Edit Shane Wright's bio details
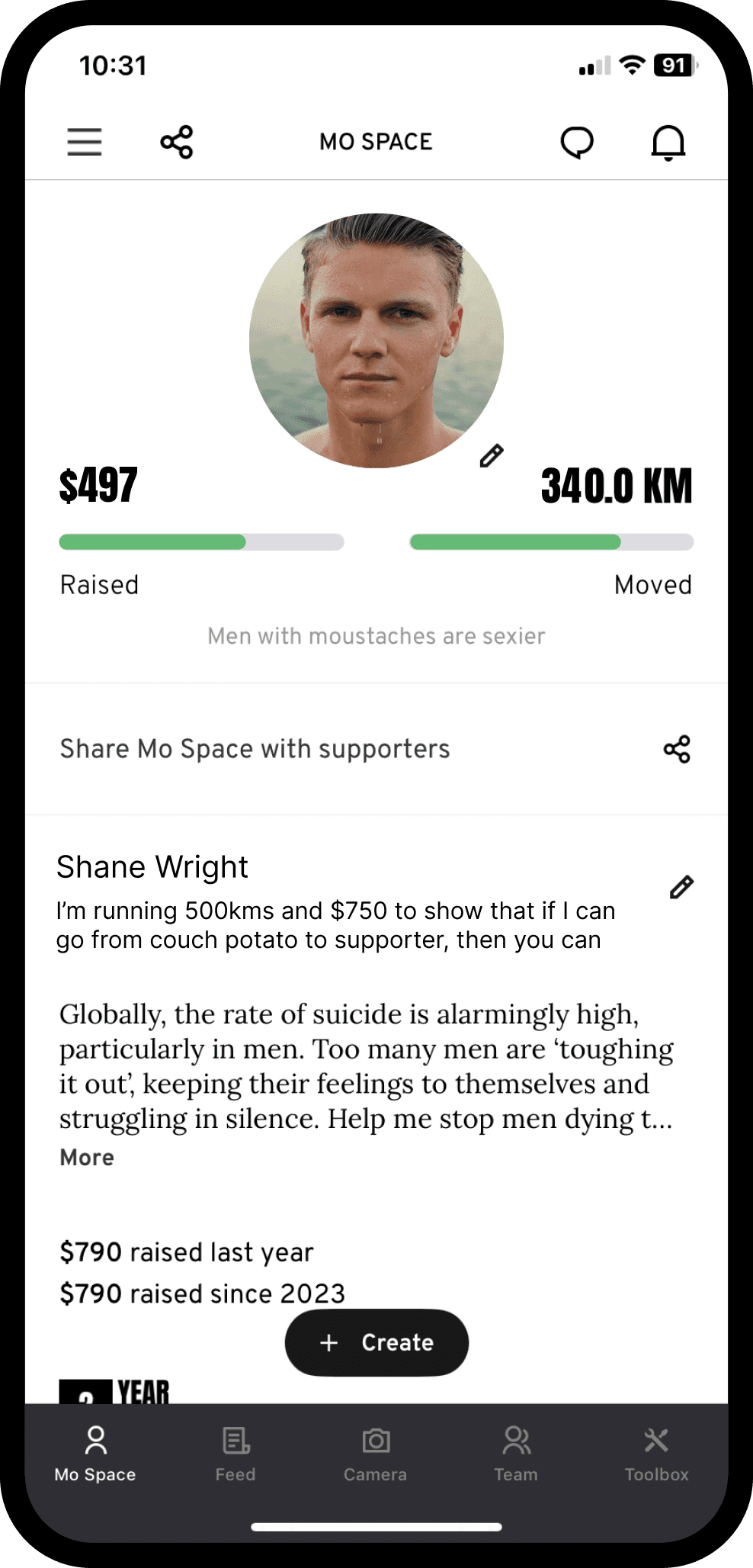The width and height of the screenshot is (753, 1568). (681, 887)
